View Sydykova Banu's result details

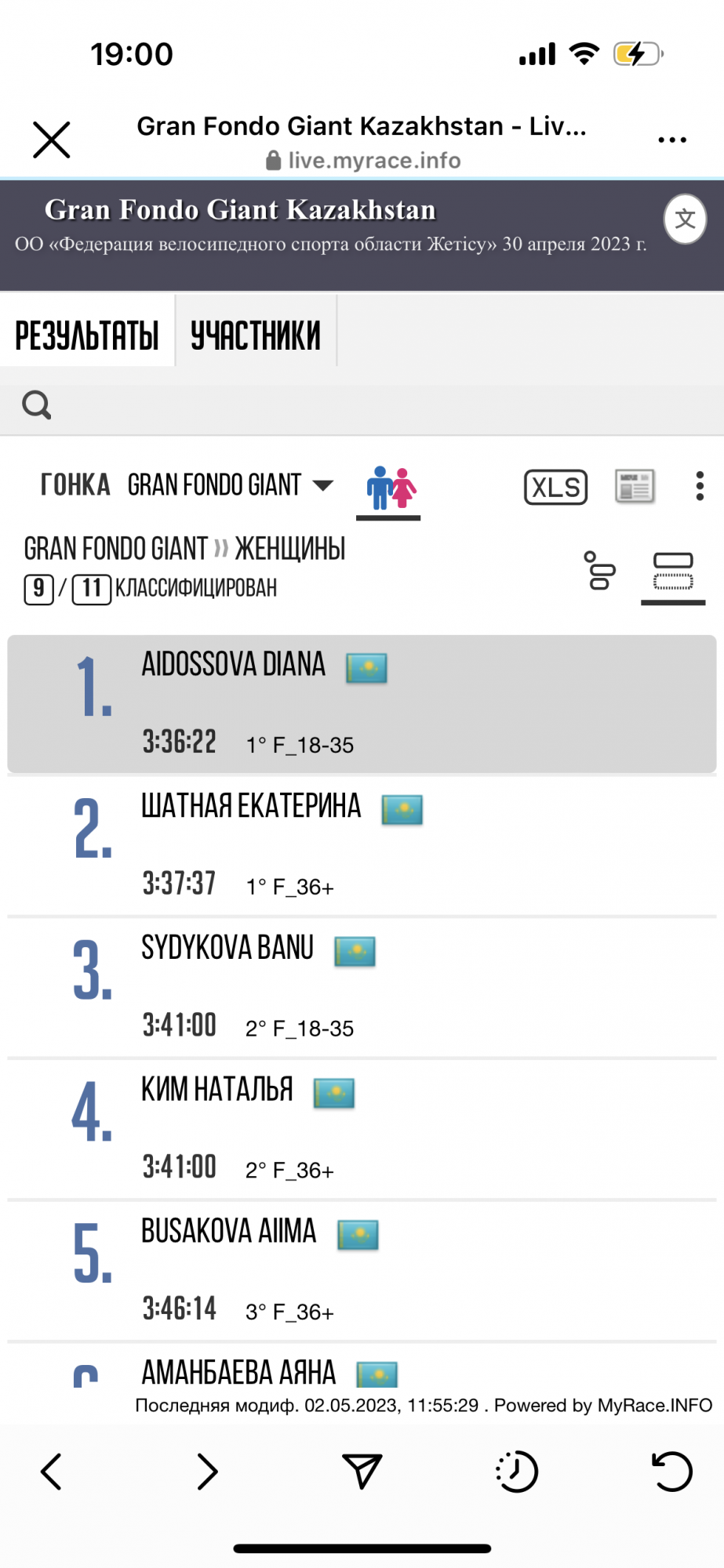click(361, 986)
